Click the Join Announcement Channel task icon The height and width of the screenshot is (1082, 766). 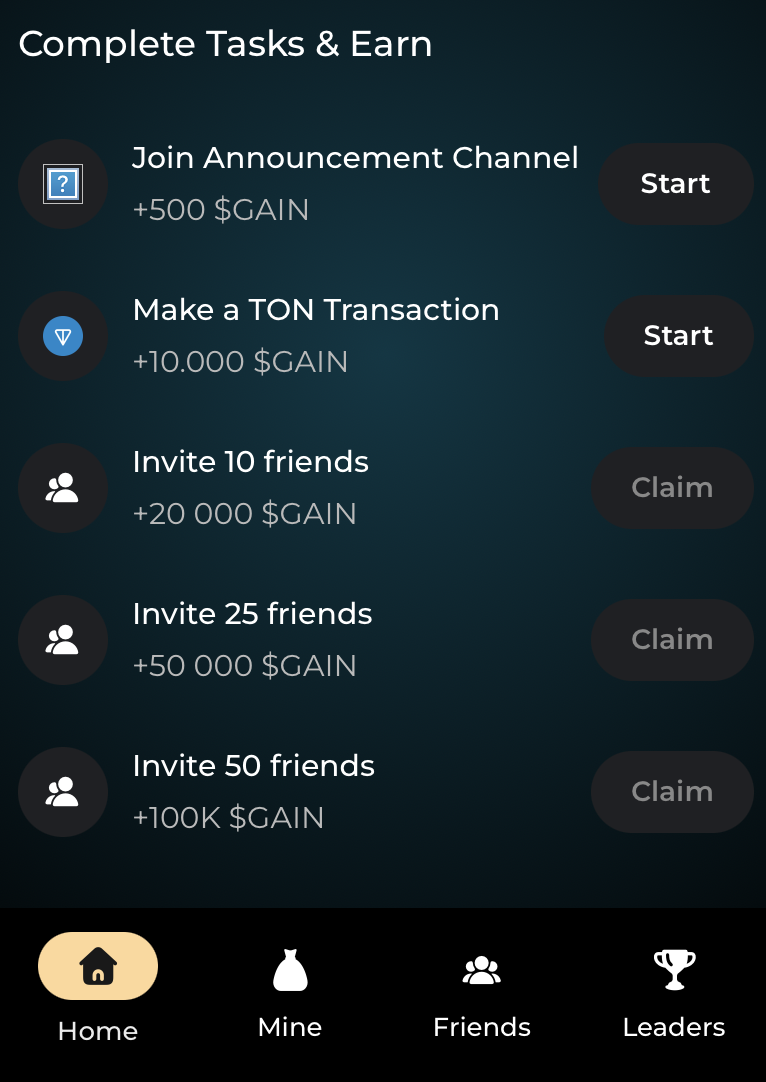point(63,184)
